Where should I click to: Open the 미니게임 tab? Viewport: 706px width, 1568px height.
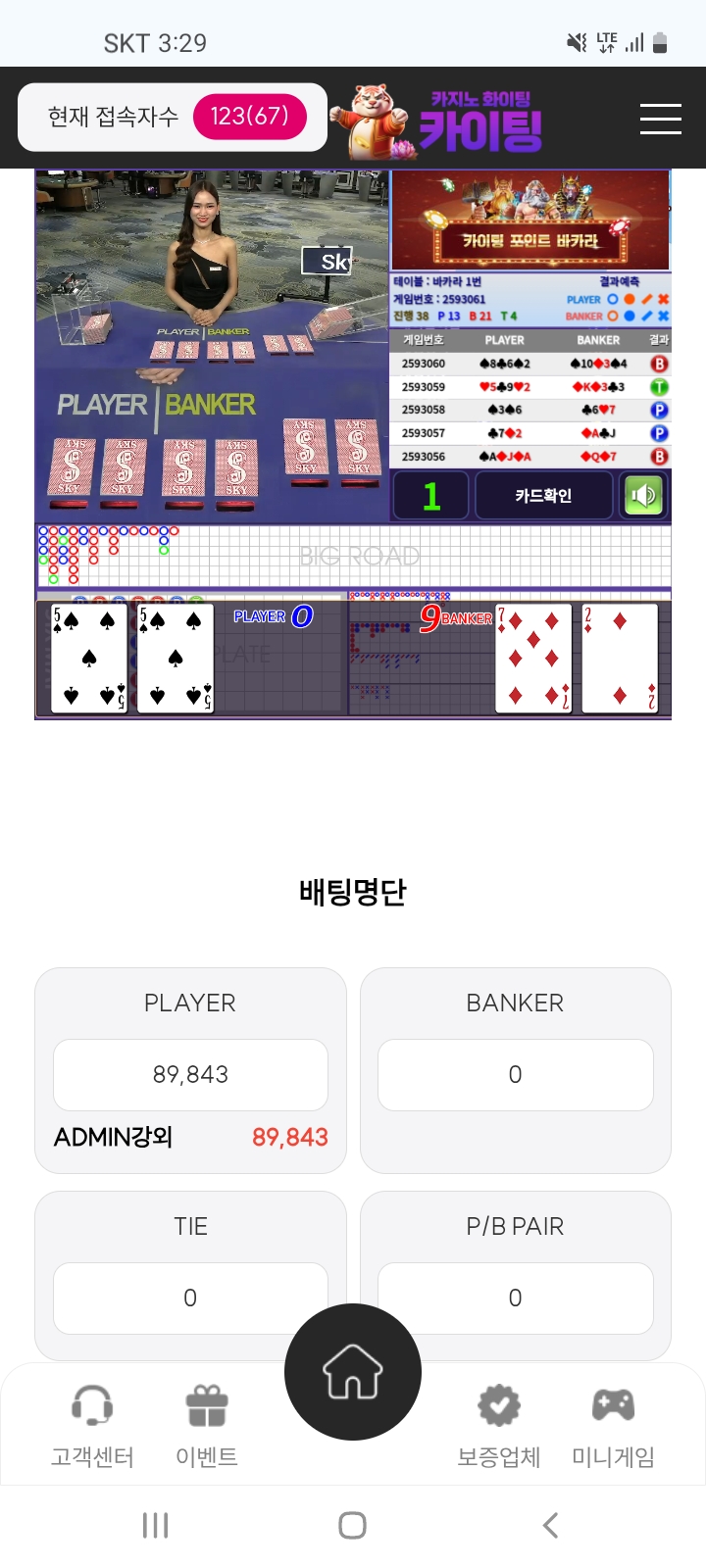click(613, 1426)
